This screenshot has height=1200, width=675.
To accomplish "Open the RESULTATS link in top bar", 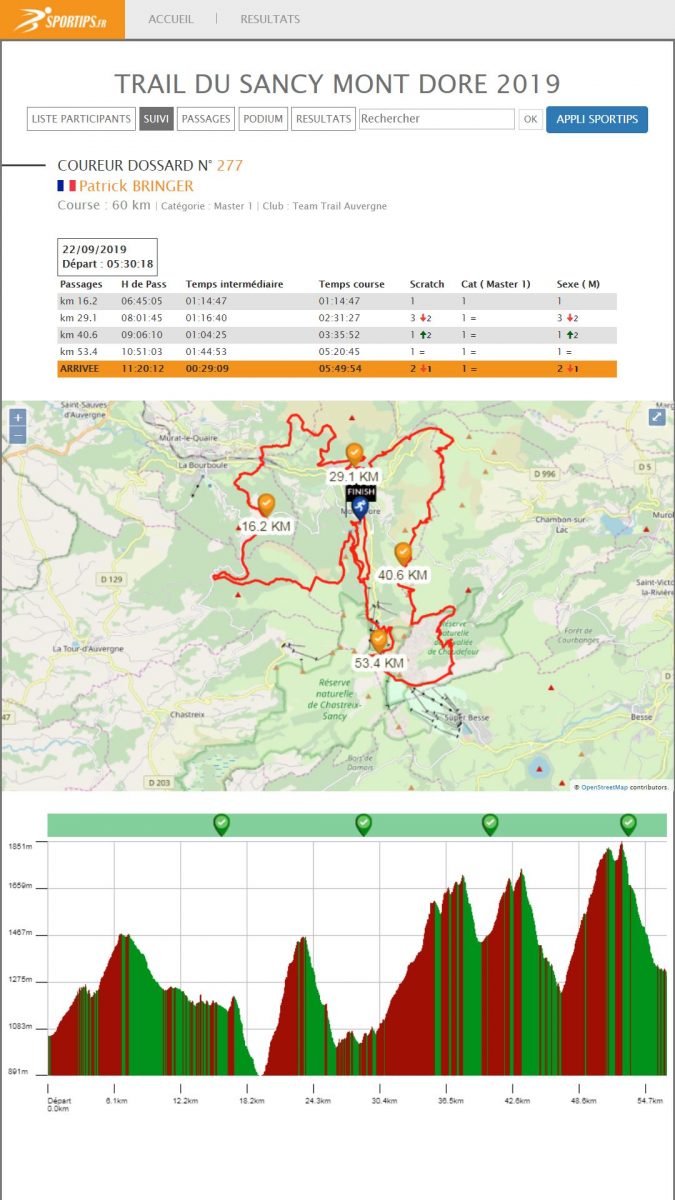I will tap(270, 19).
